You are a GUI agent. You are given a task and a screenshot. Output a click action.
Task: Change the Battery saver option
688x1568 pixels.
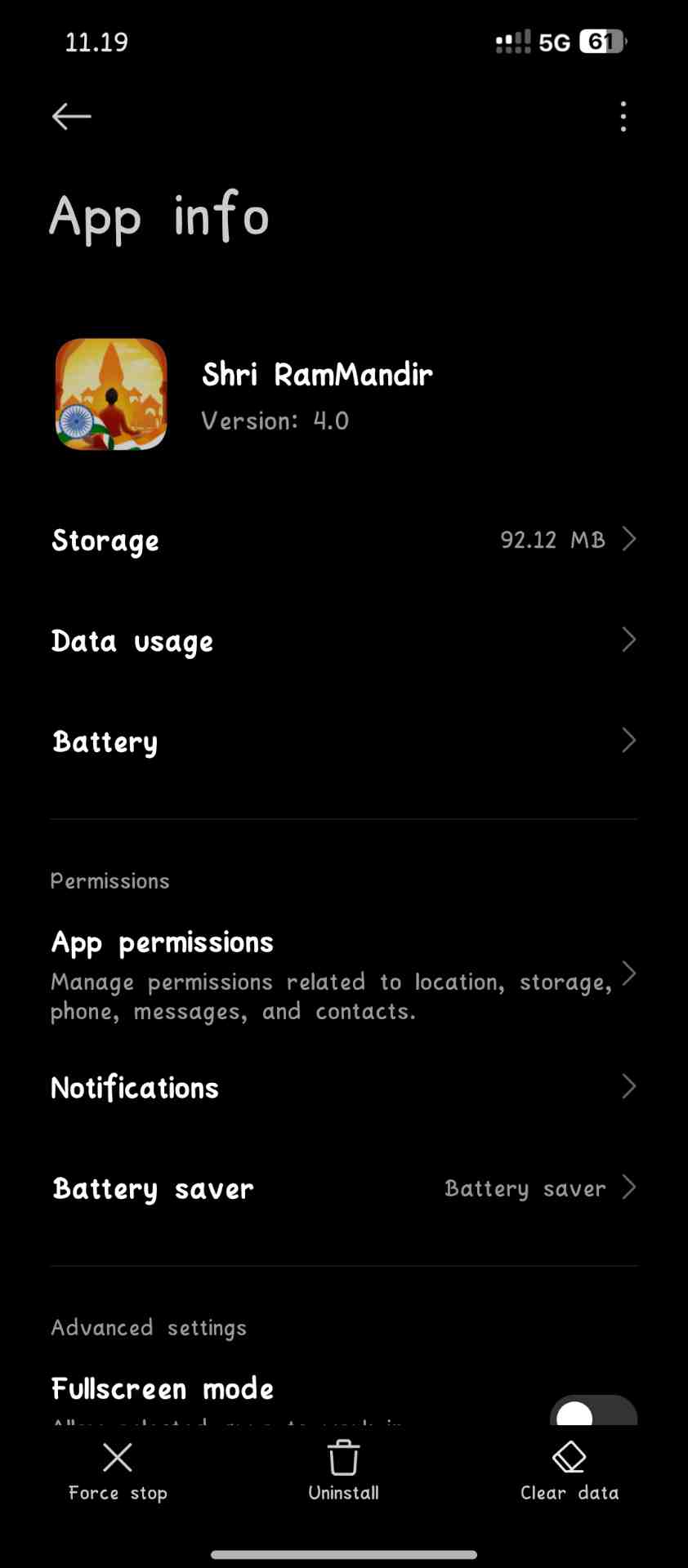point(343,1188)
